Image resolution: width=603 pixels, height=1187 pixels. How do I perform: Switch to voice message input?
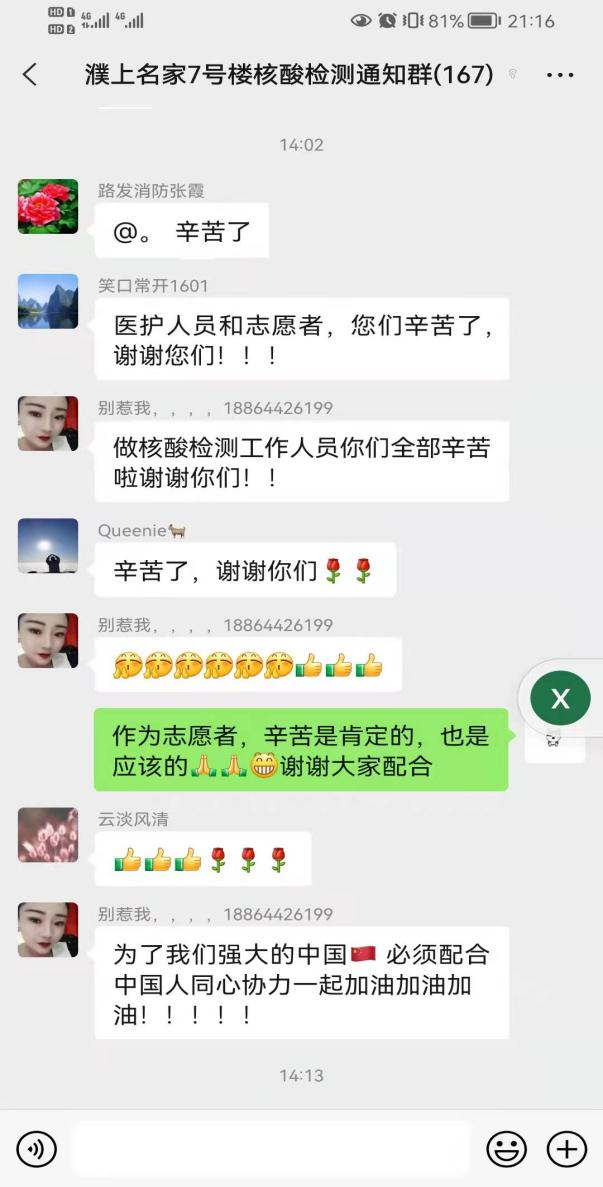pos(37,1150)
